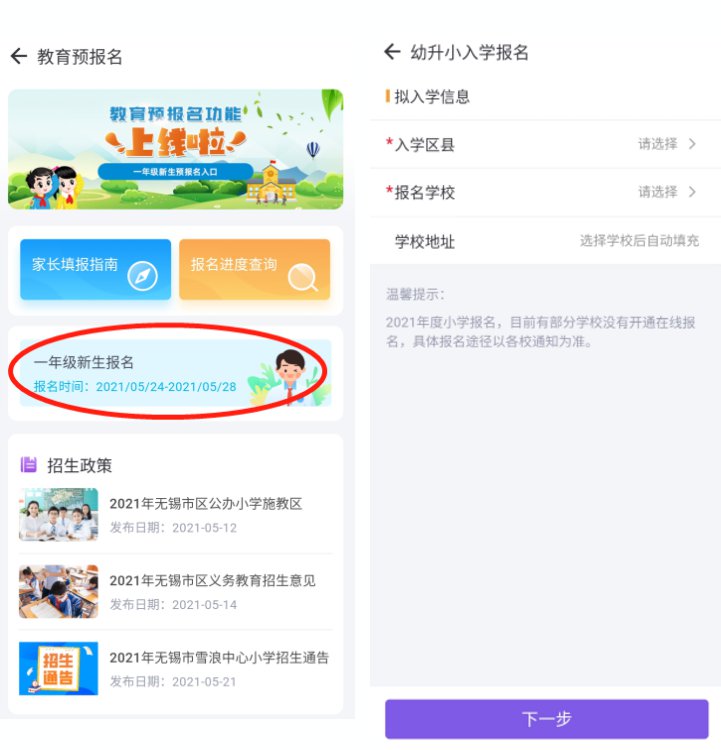Image resolution: width=721 pixels, height=750 pixels.
Task: Open the 教育预报名功能上线啦 banner
Action: click(x=175, y=148)
